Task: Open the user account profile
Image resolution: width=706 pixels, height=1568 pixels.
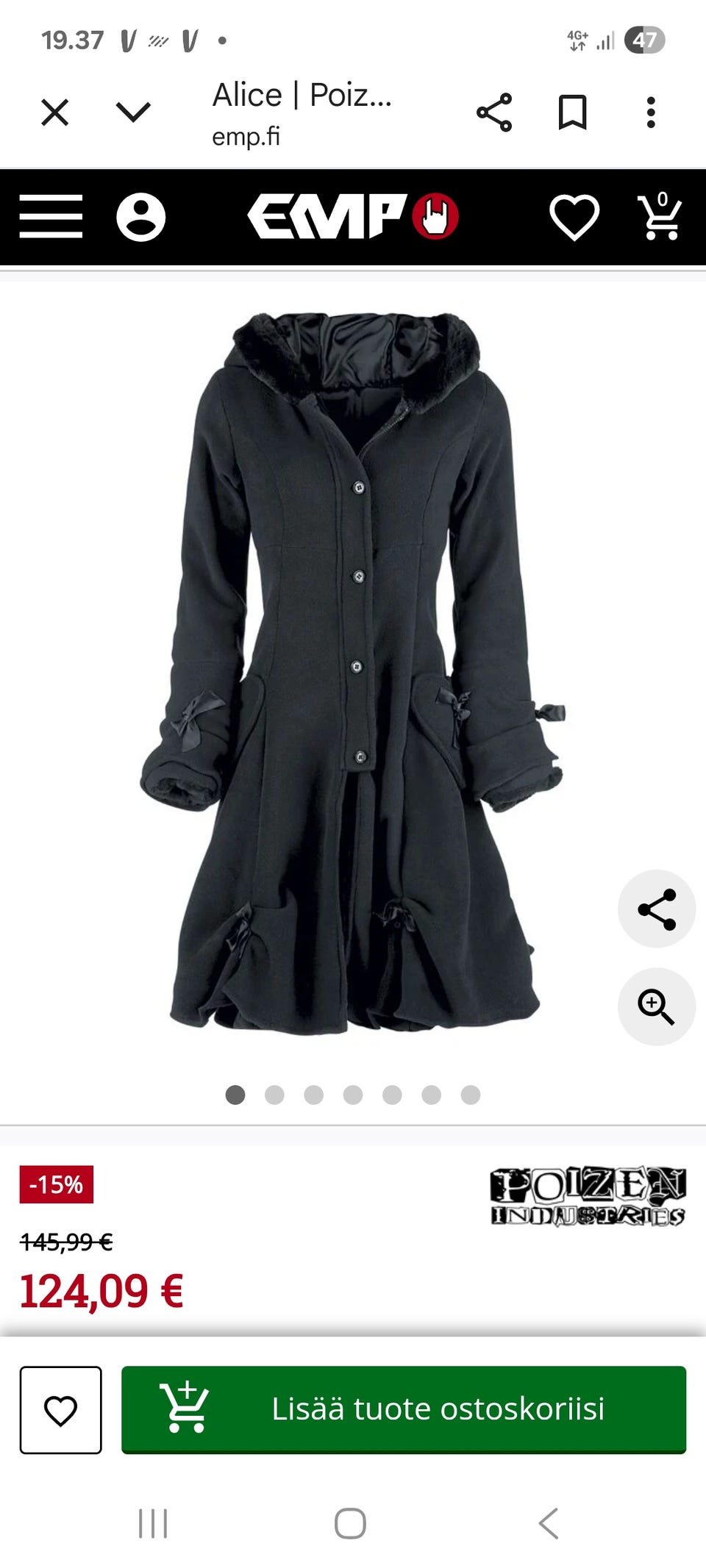Action: [140, 217]
